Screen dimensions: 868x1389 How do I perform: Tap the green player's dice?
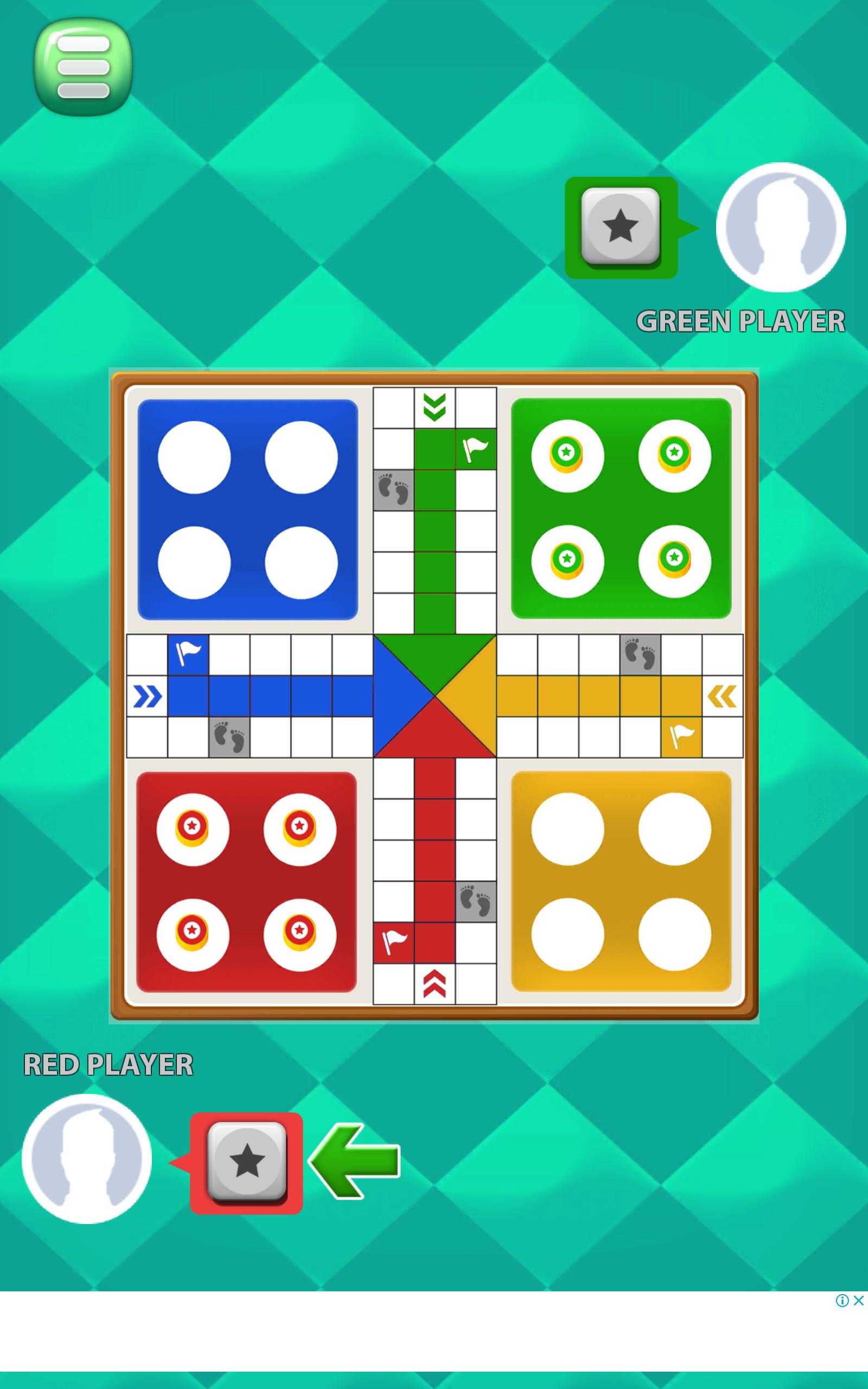[621, 227]
